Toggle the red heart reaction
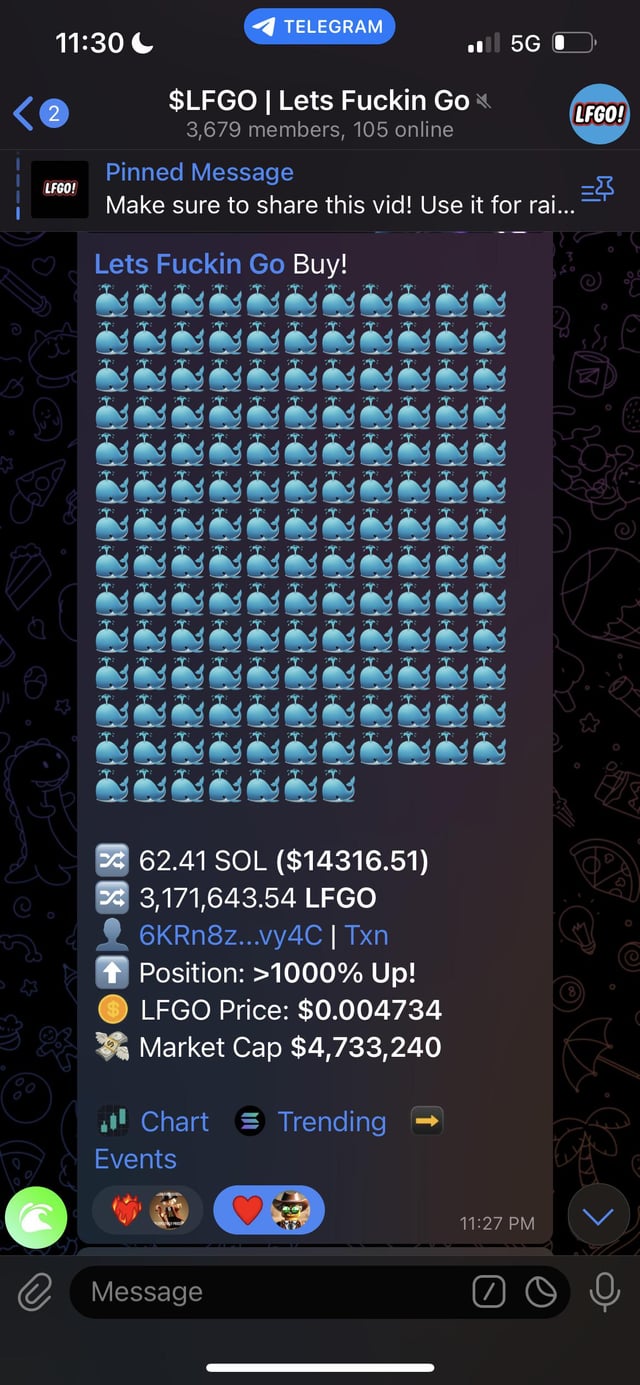The width and height of the screenshot is (640, 1385). pyautogui.click(x=268, y=1211)
